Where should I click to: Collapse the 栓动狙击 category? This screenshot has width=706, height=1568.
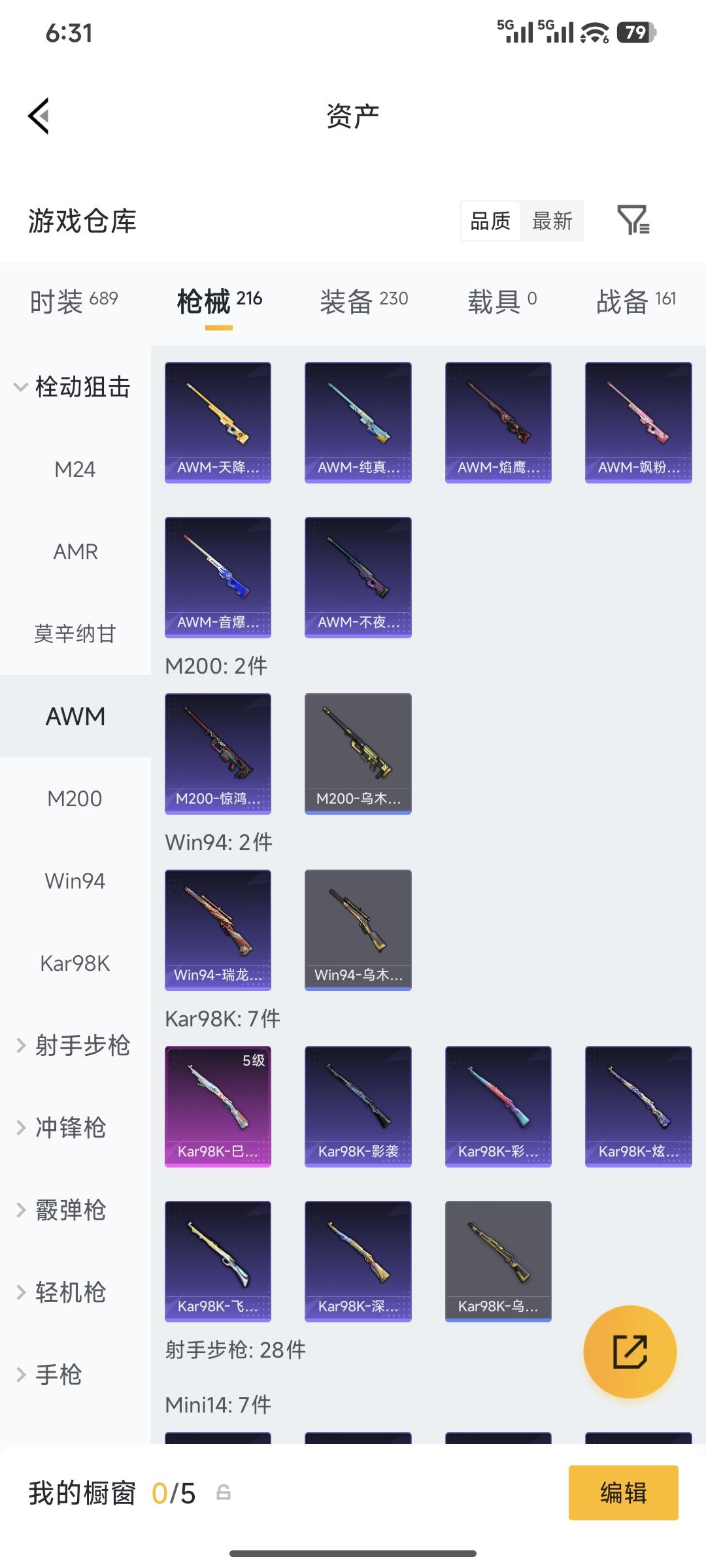click(x=73, y=387)
